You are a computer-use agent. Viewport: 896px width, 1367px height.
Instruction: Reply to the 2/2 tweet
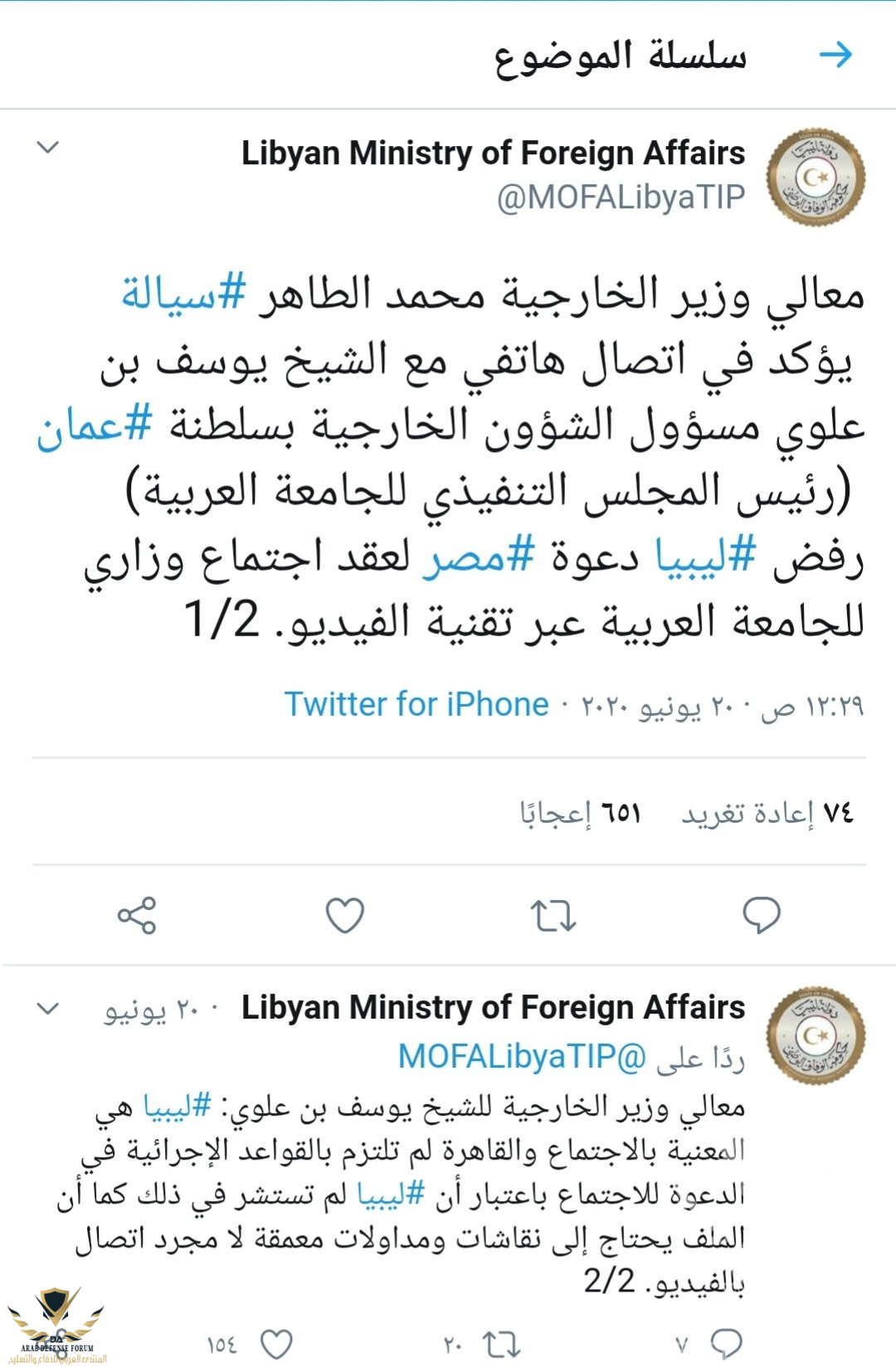(727, 1345)
